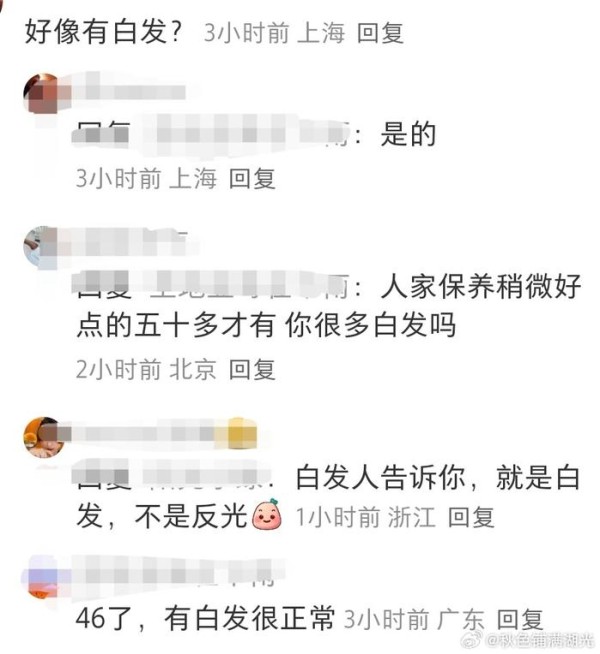
Task: Reply to the 广东 comment "46了，有白发很正常"
Action: pos(519,619)
